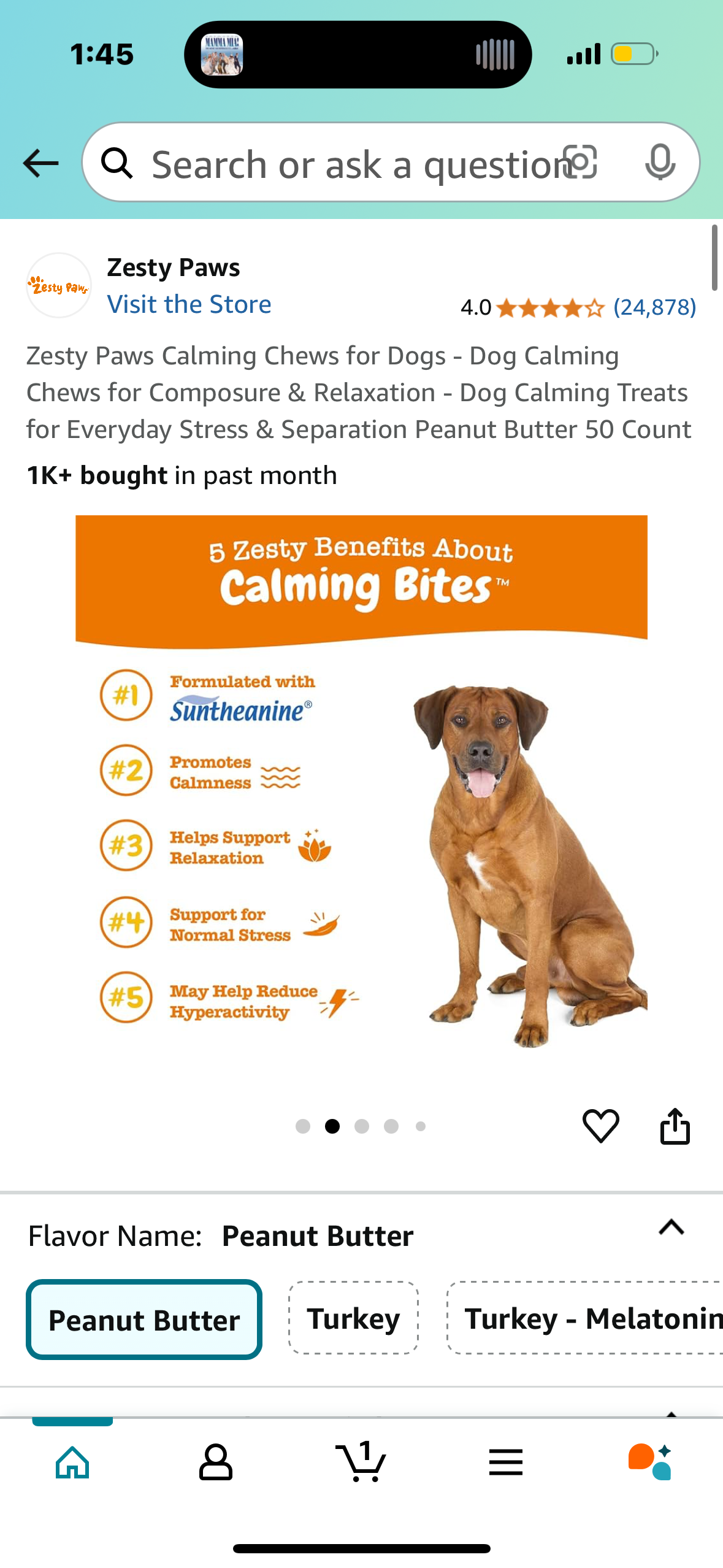Screen dimensions: 723x1568
Task: Add product to wish list heart
Action: [600, 1126]
